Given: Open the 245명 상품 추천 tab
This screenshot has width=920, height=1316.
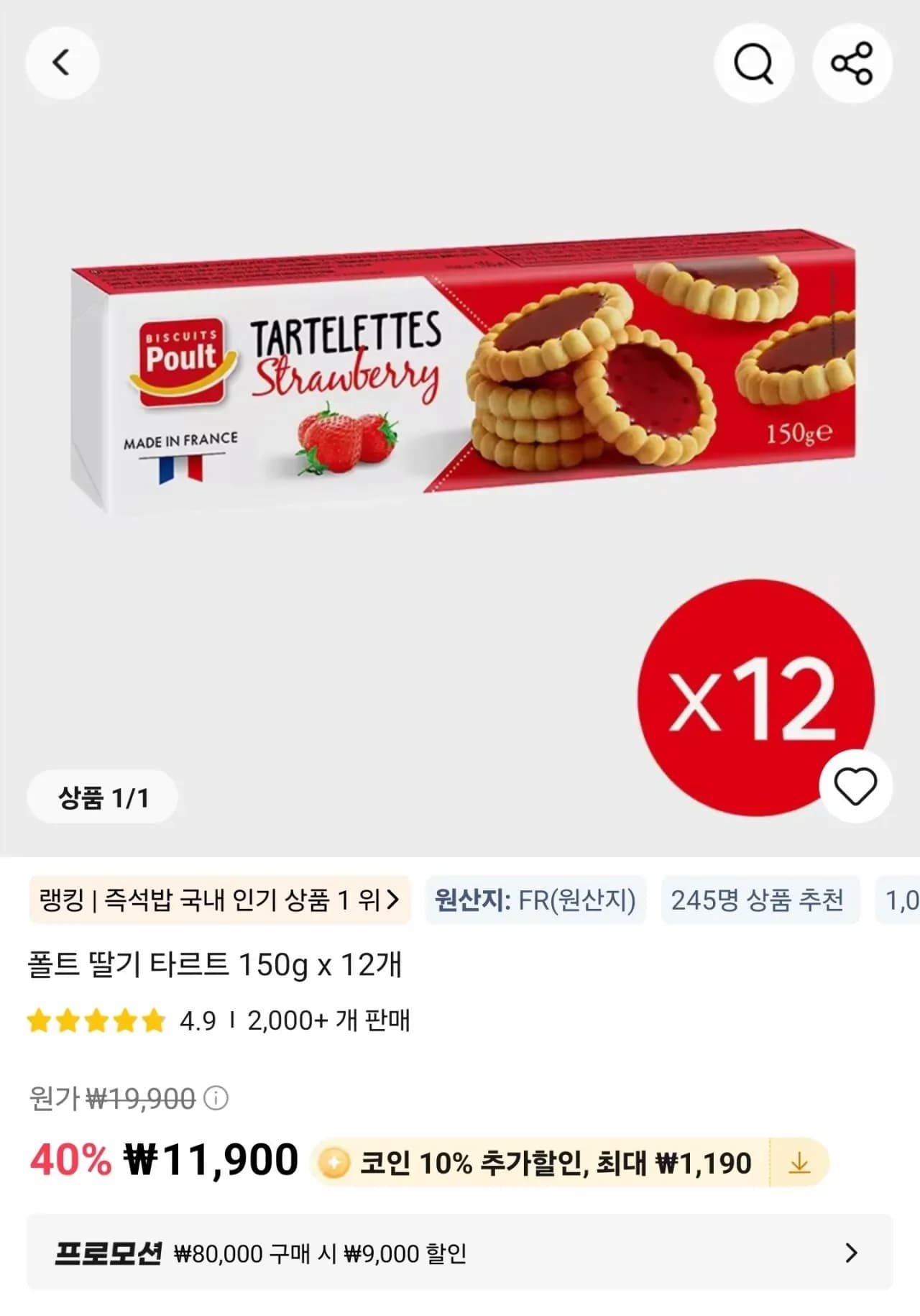Looking at the screenshot, I should coord(759,900).
